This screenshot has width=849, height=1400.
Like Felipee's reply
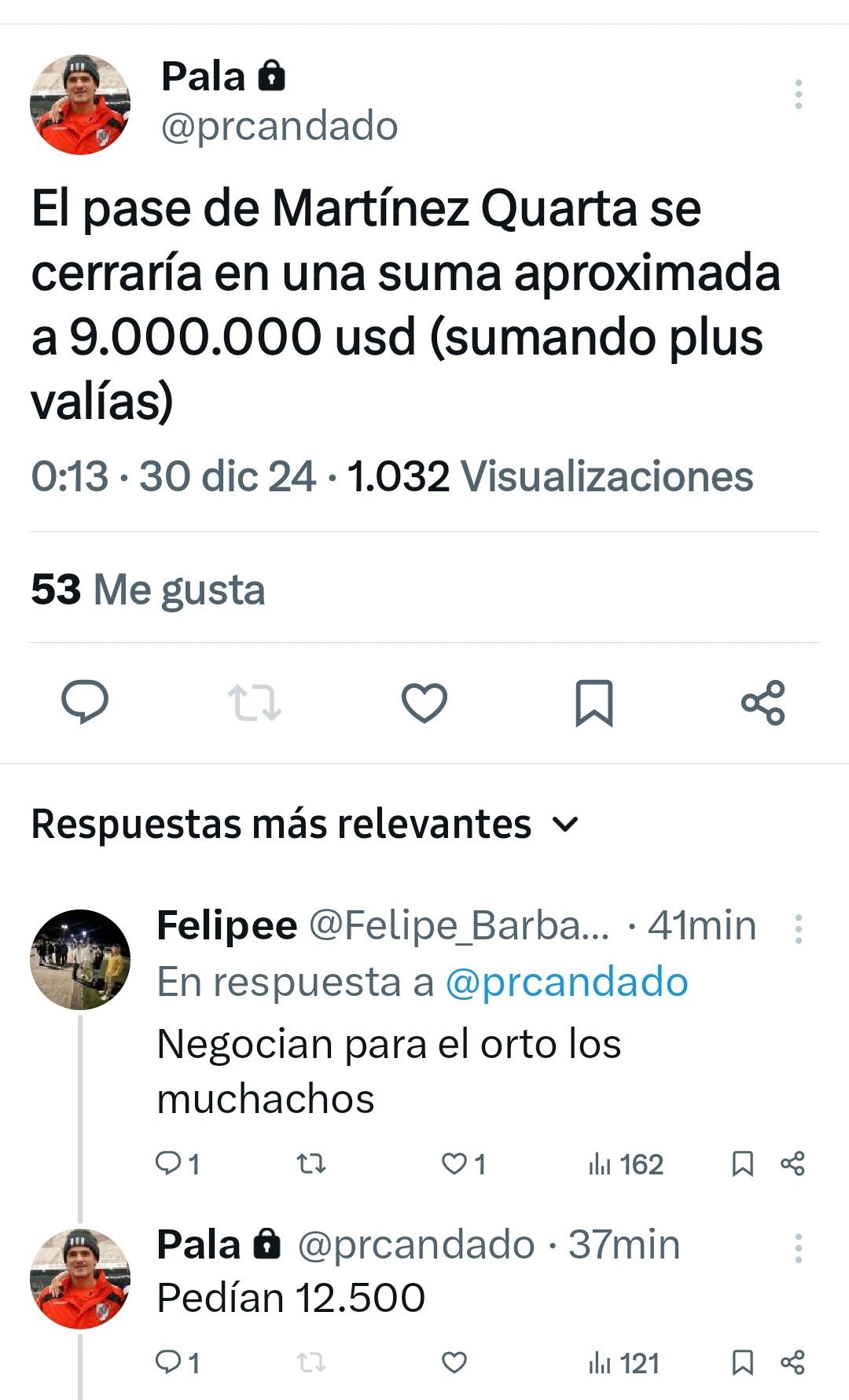point(464,1163)
